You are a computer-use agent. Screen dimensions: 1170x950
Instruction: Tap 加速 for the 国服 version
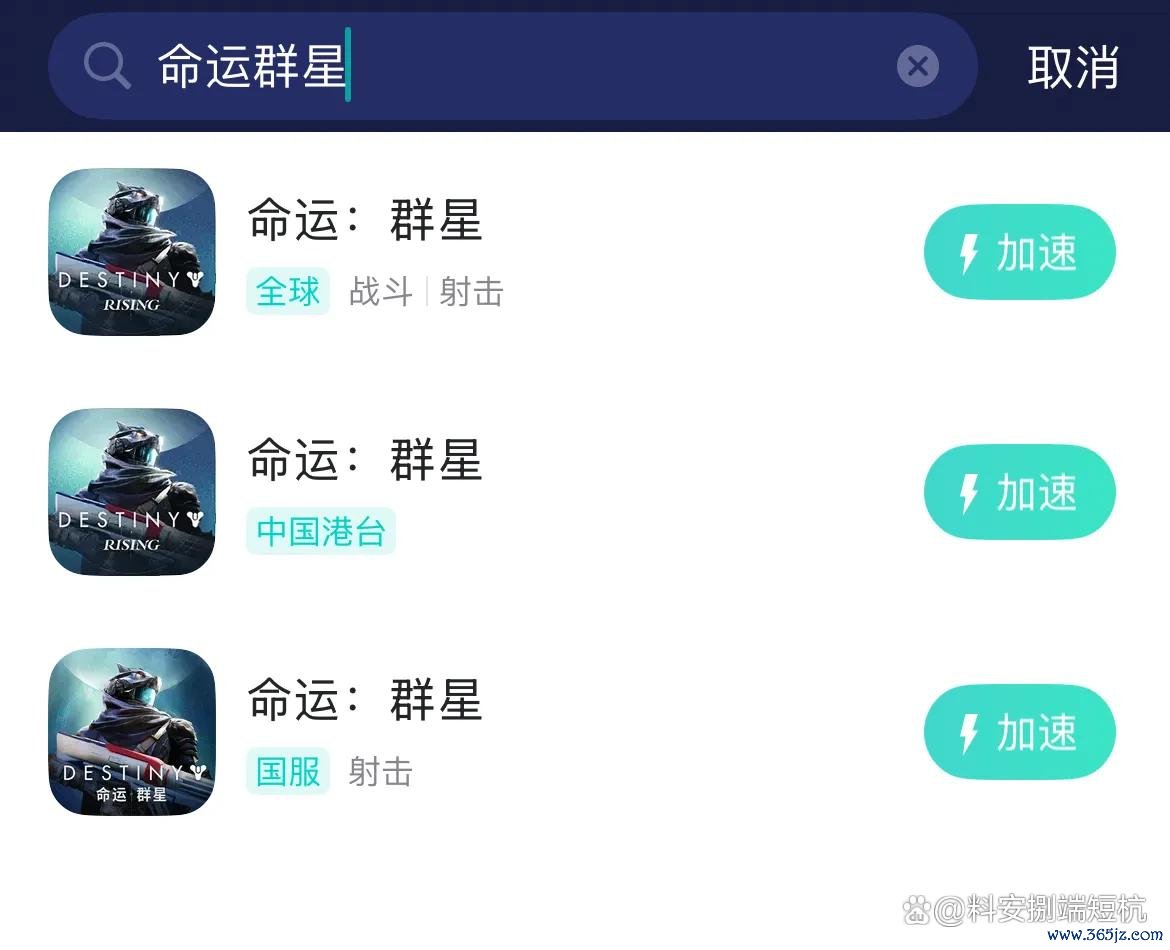pyautogui.click(x=1019, y=732)
